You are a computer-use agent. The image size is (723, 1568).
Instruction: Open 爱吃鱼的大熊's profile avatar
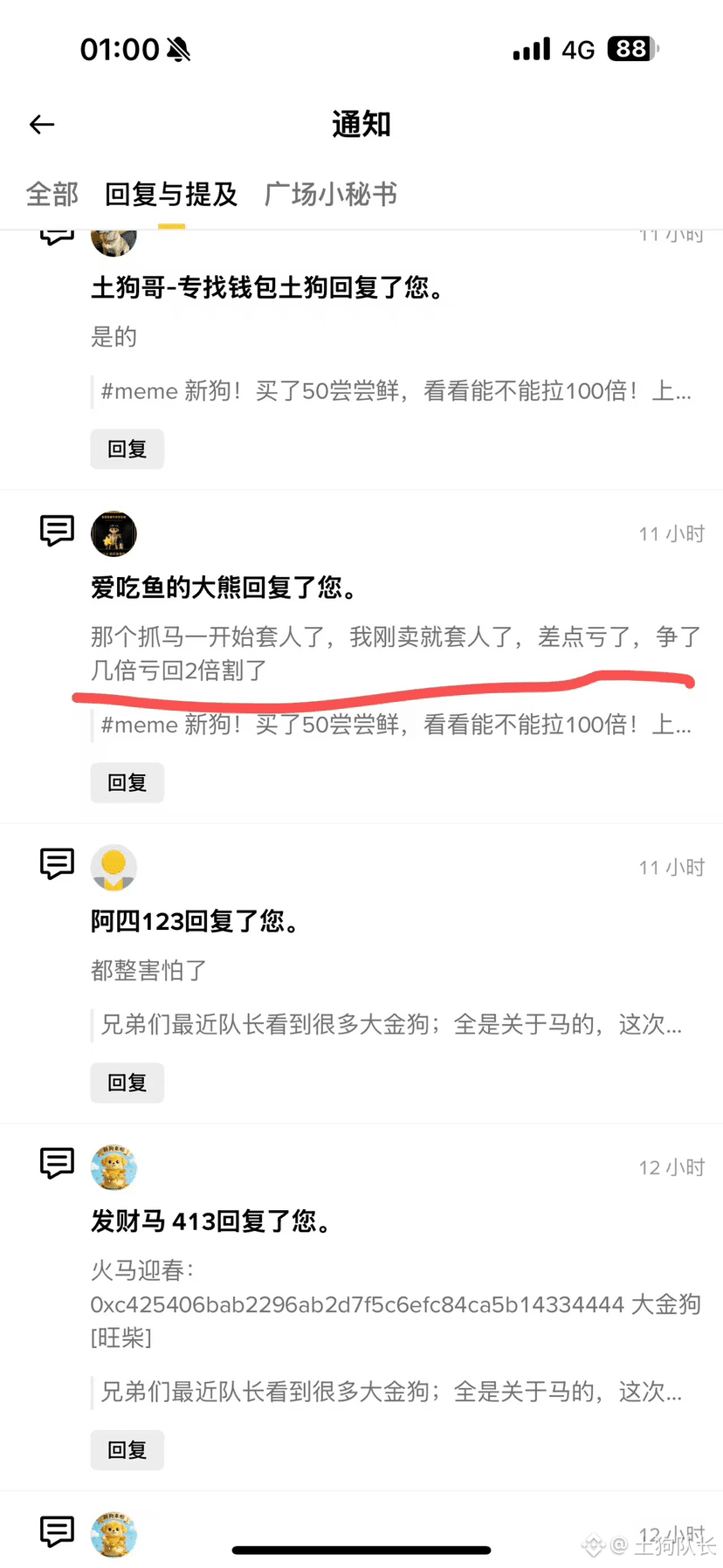tap(114, 533)
